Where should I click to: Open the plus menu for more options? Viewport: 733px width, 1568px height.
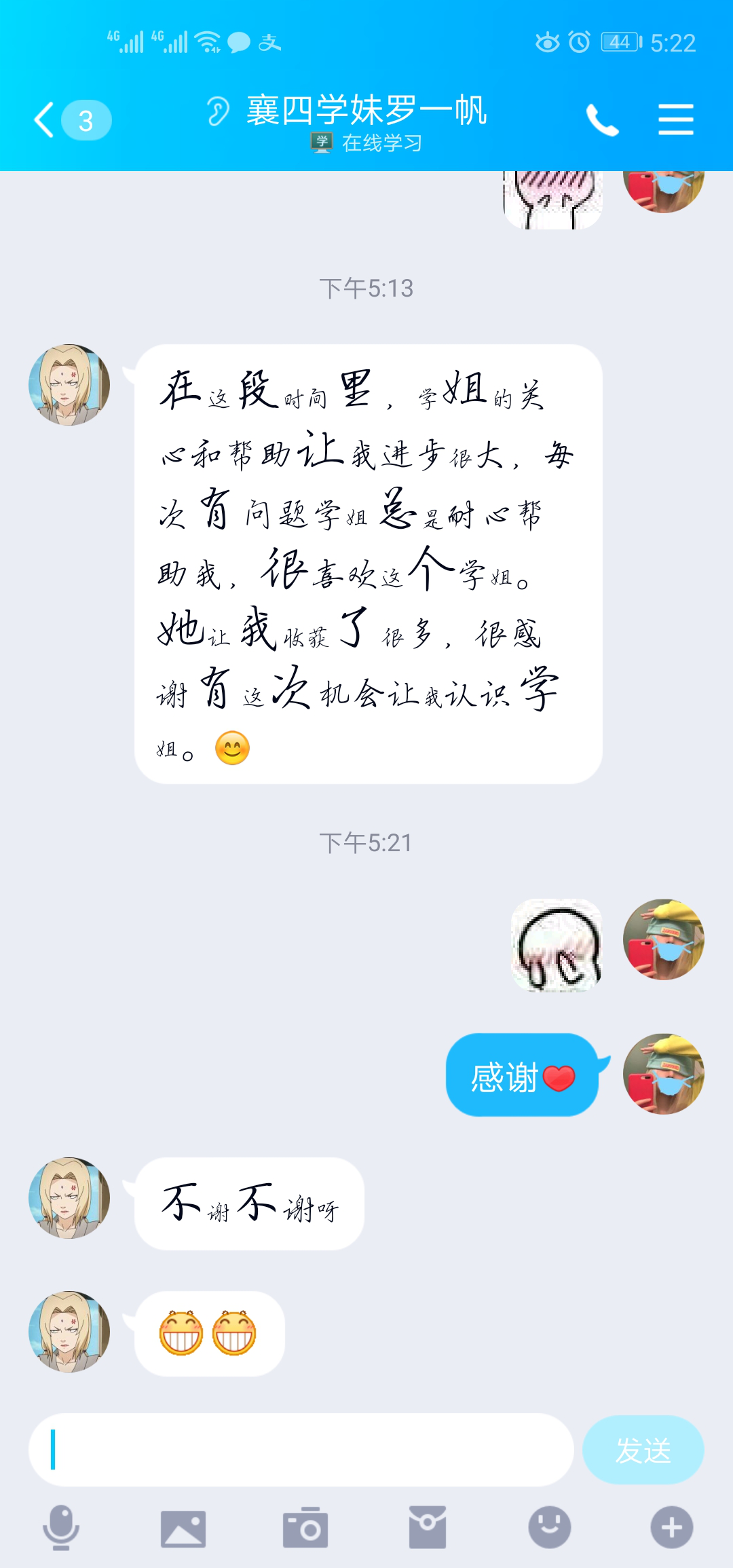pyautogui.click(x=671, y=1528)
